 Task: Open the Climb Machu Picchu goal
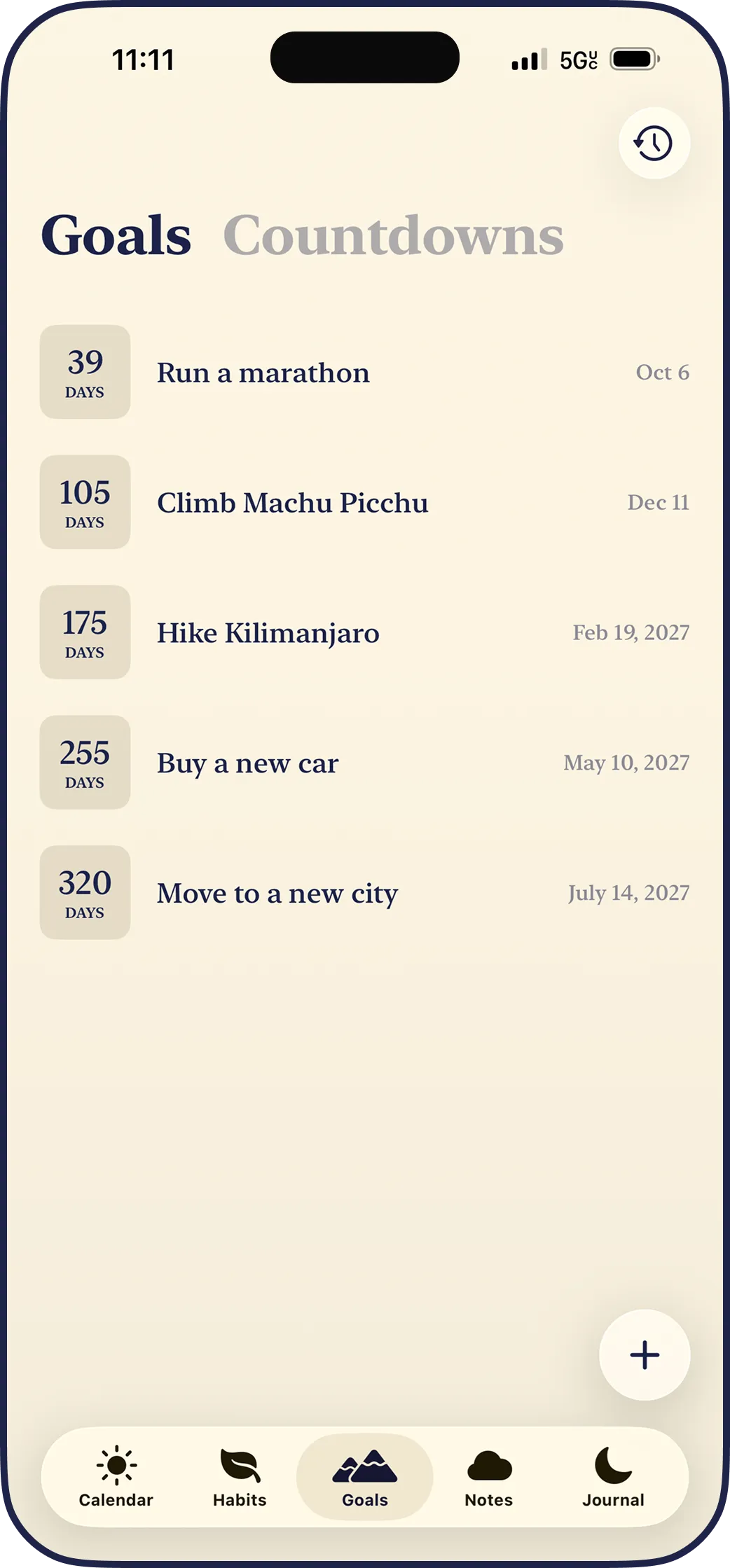pos(364,502)
